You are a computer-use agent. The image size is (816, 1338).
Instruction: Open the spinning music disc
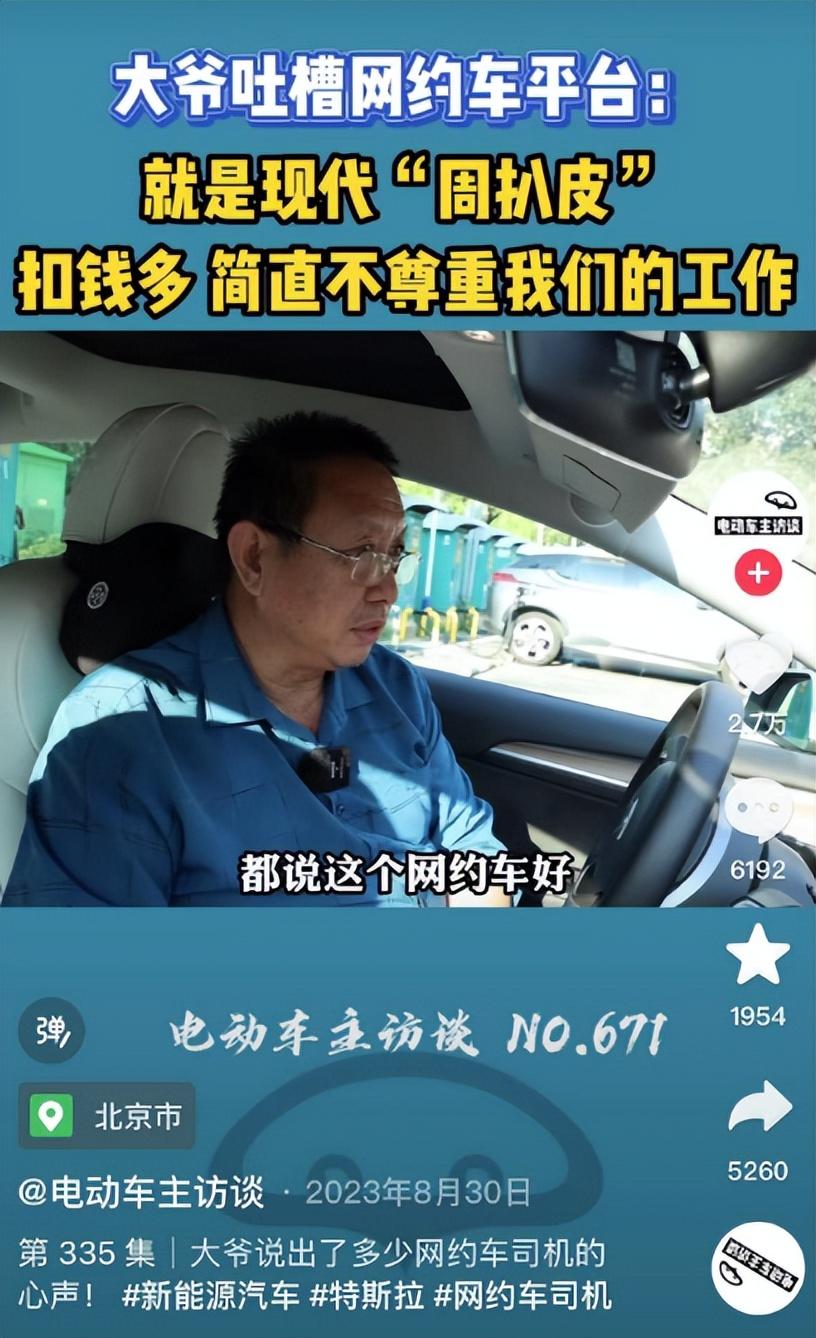click(x=758, y=1268)
